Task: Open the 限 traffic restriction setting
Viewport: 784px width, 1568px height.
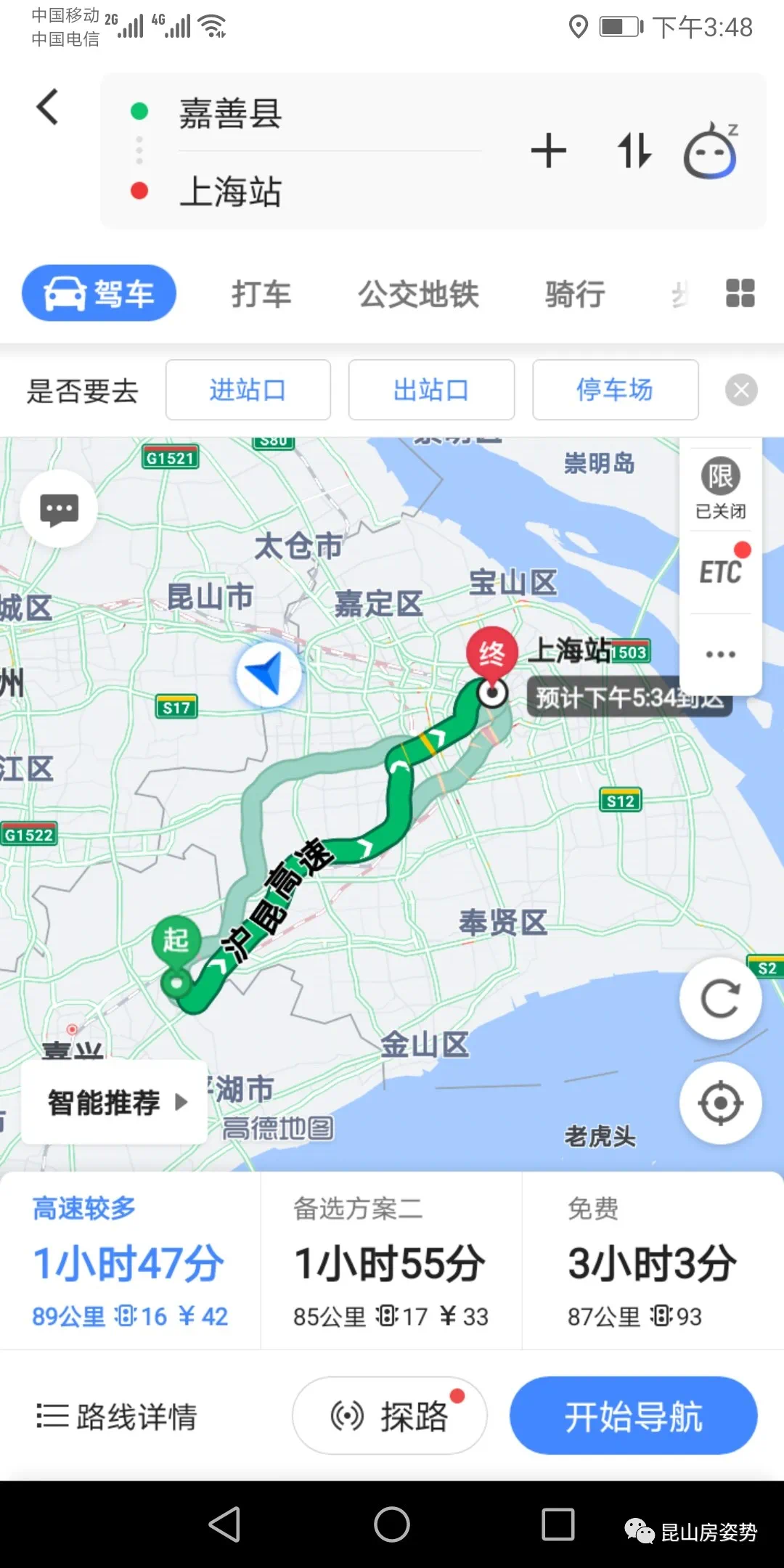Action: pos(720,487)
